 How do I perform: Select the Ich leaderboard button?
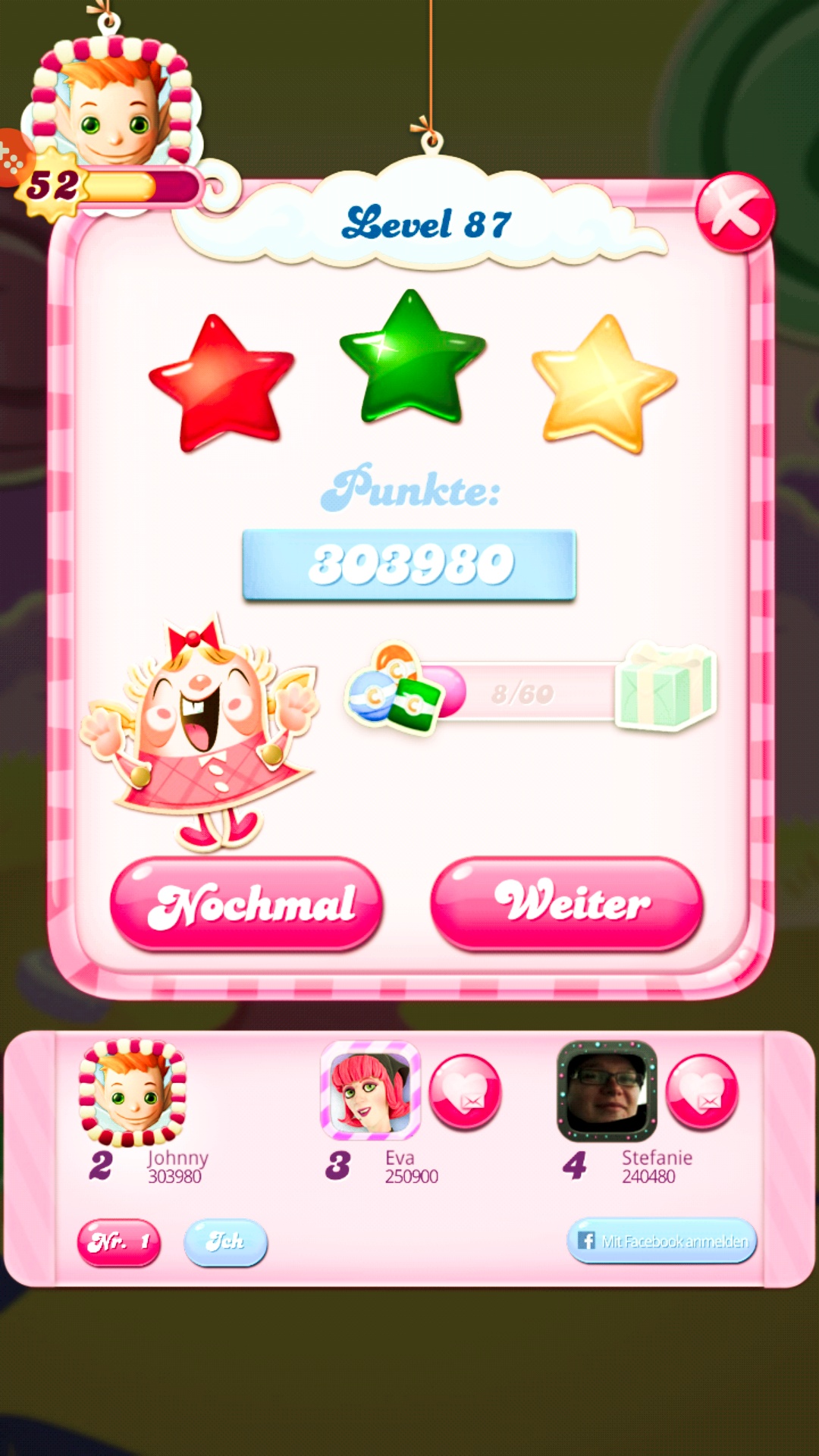225,1241
